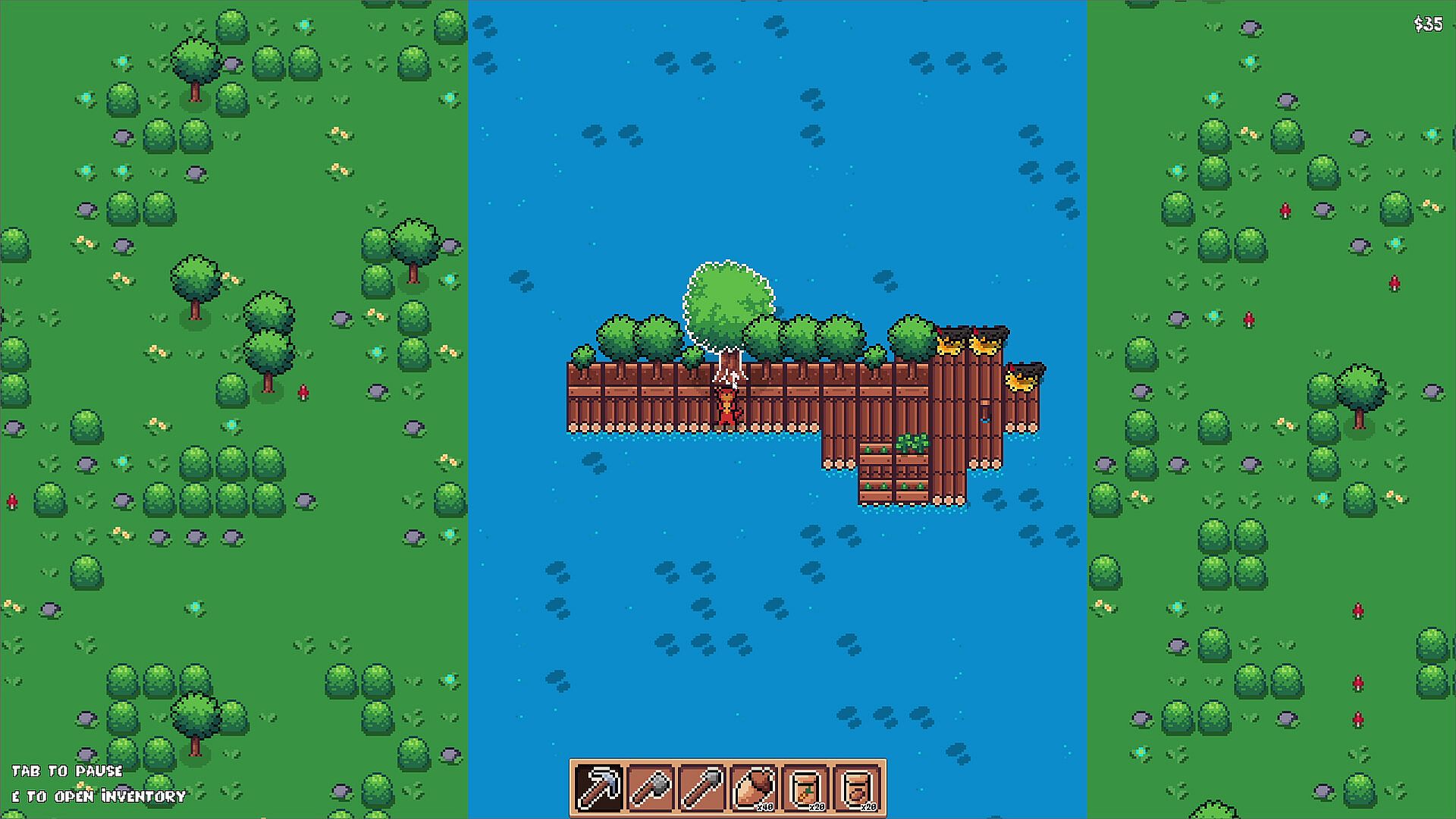The width and height of the screenshot is (1456, 819).
Task: Select the axe tool slot
Action: 651,788
